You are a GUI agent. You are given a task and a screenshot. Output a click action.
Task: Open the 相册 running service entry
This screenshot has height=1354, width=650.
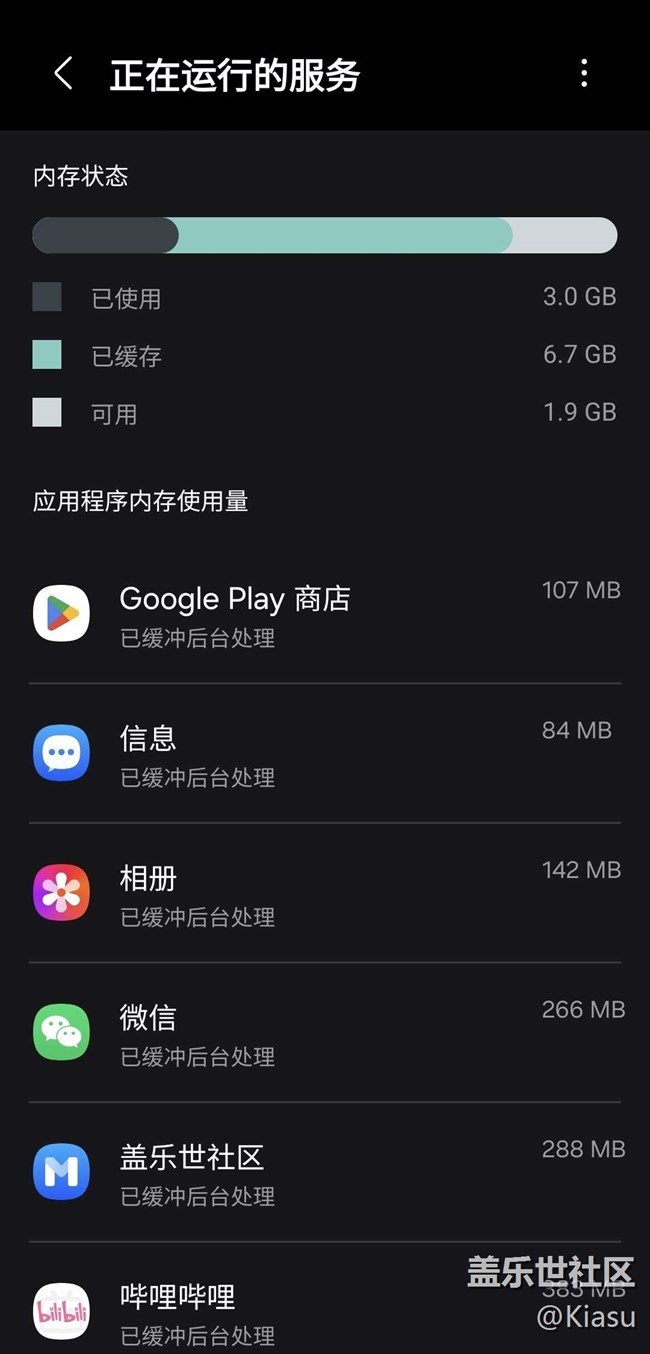tap(324, 893)
